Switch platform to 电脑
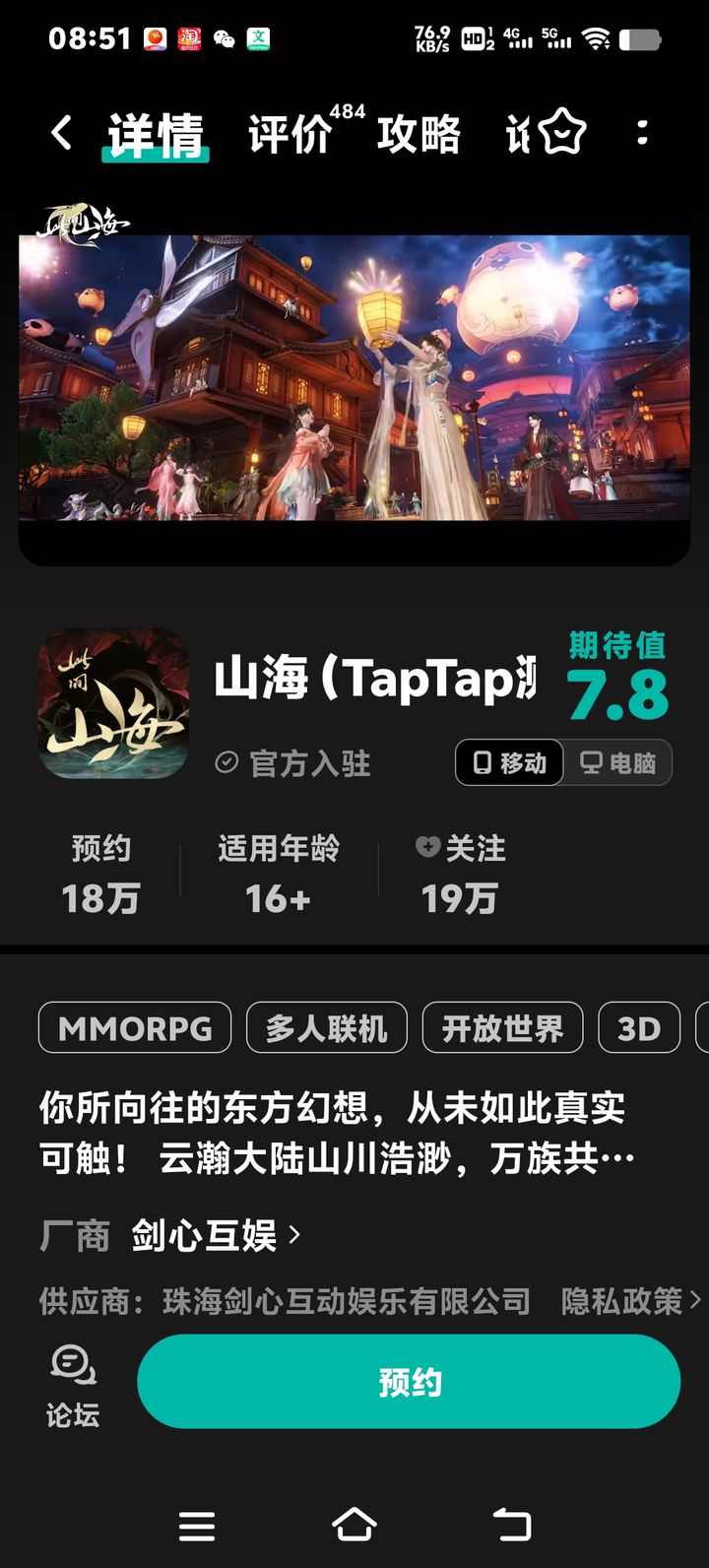709x1568 pixels. (618, 763)
